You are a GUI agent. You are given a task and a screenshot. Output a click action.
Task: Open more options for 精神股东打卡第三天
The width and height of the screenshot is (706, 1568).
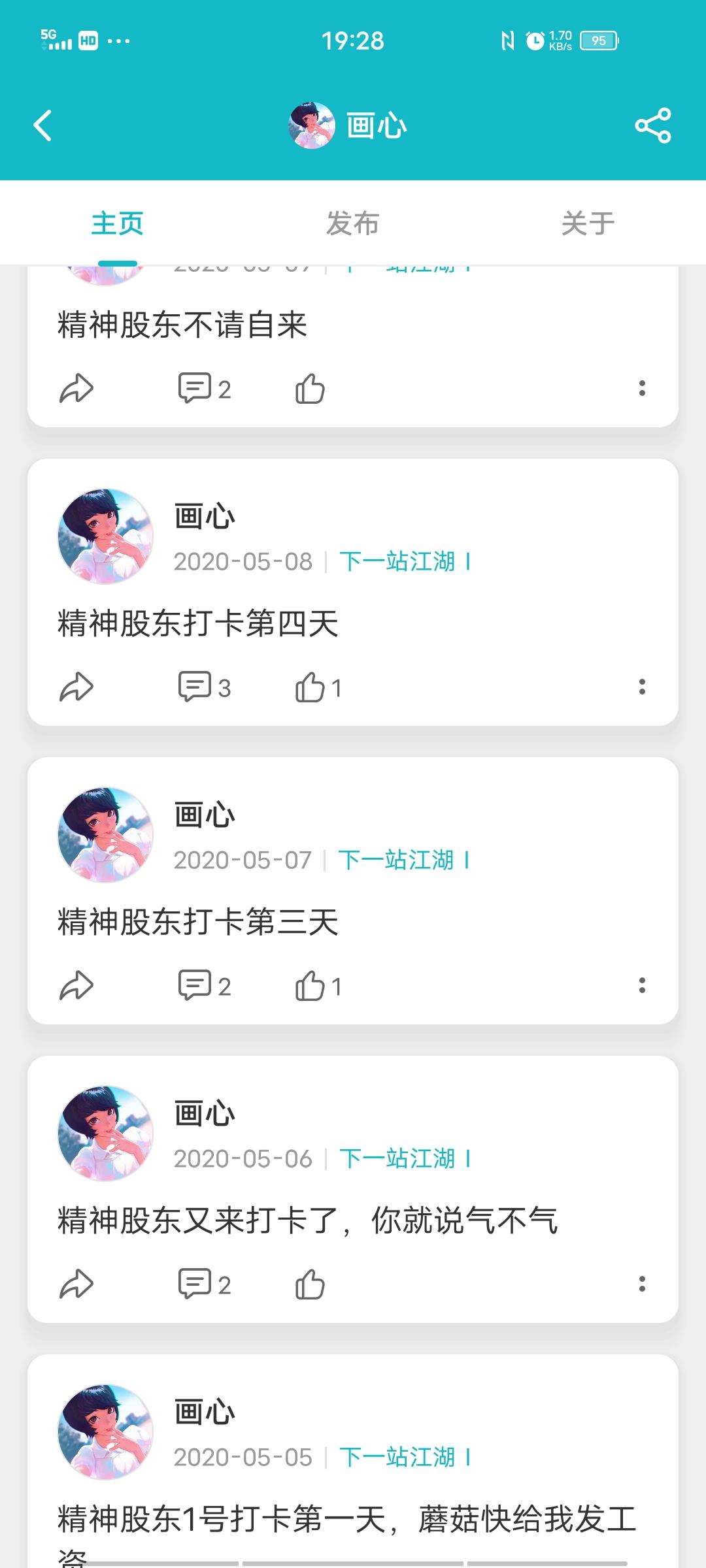(x=642, y=986)
